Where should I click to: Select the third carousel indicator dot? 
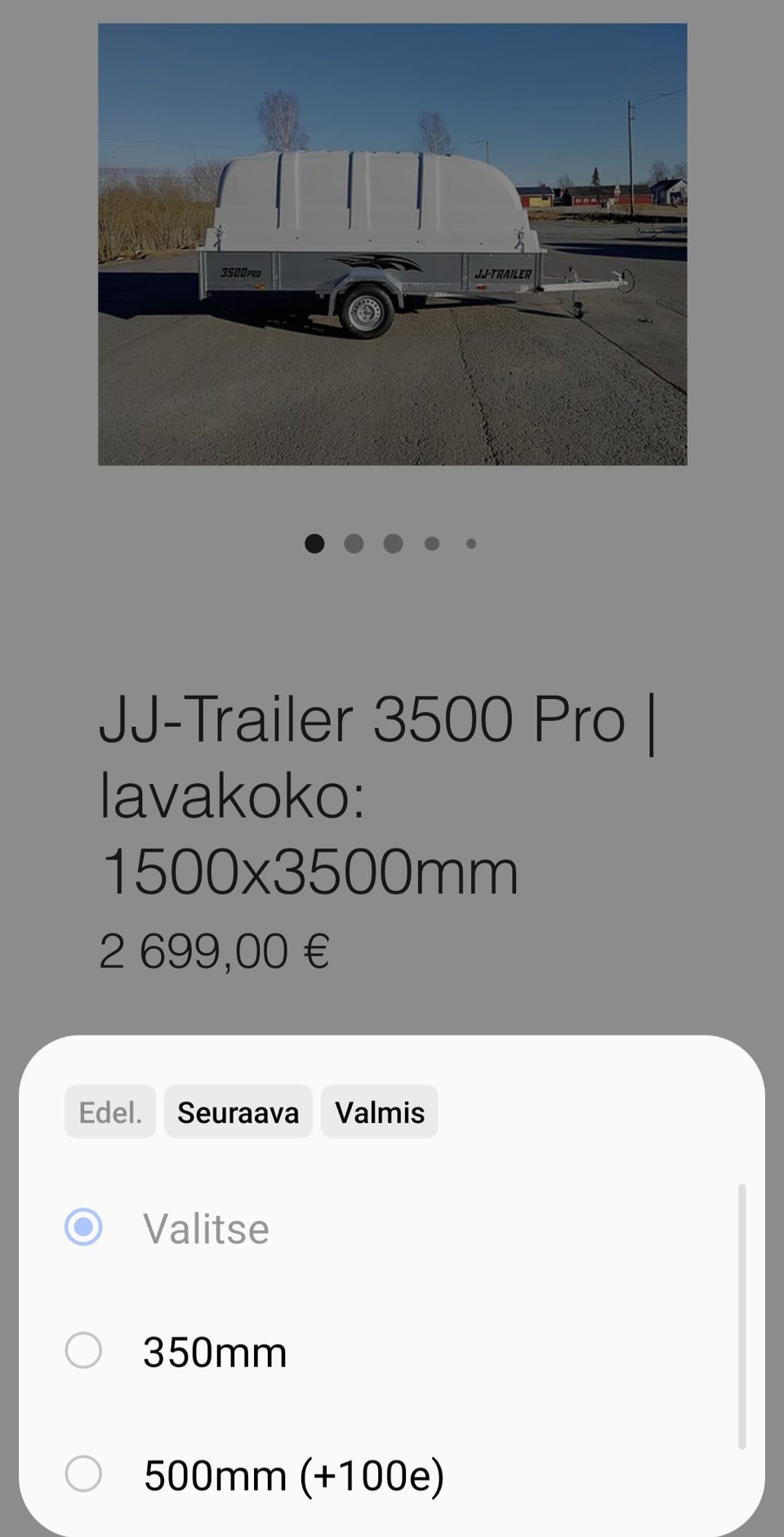[393, 544]
